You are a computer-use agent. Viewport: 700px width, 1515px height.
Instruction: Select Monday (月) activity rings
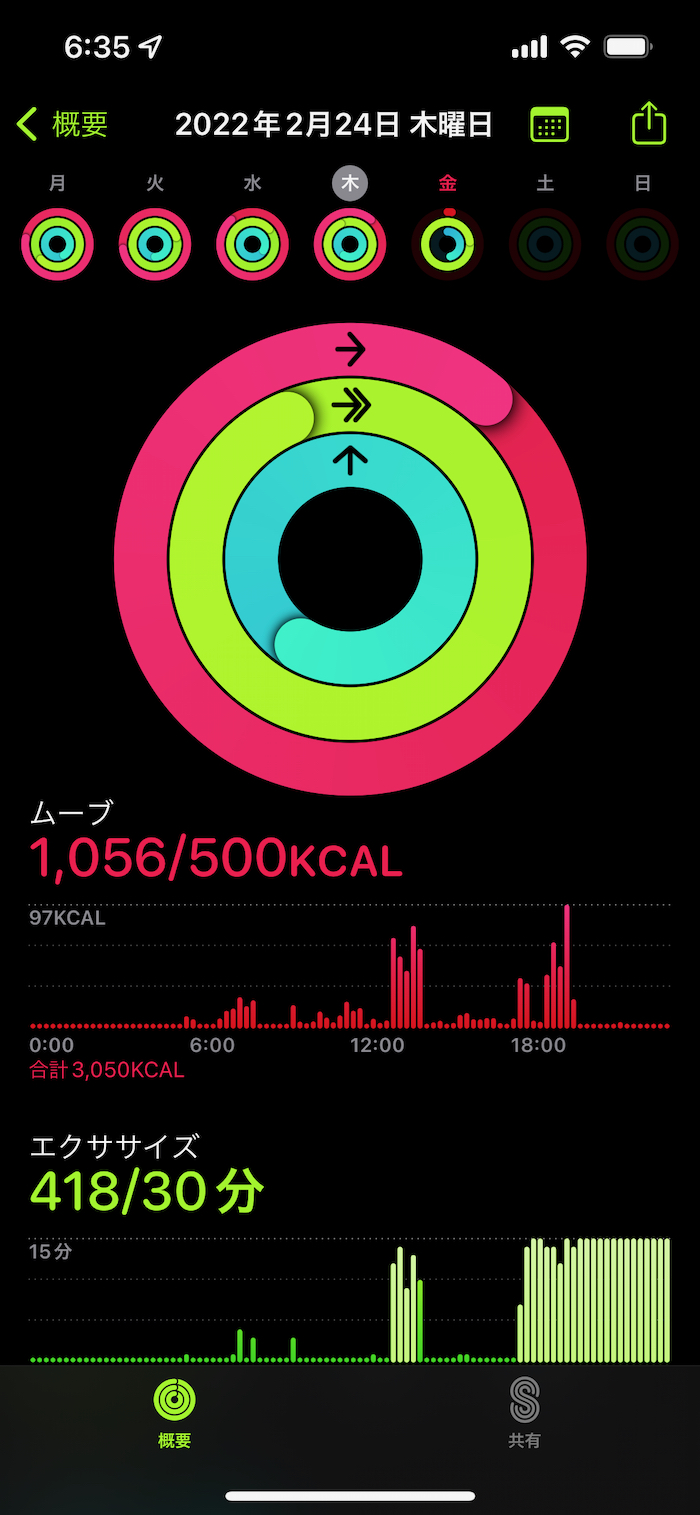57,244
